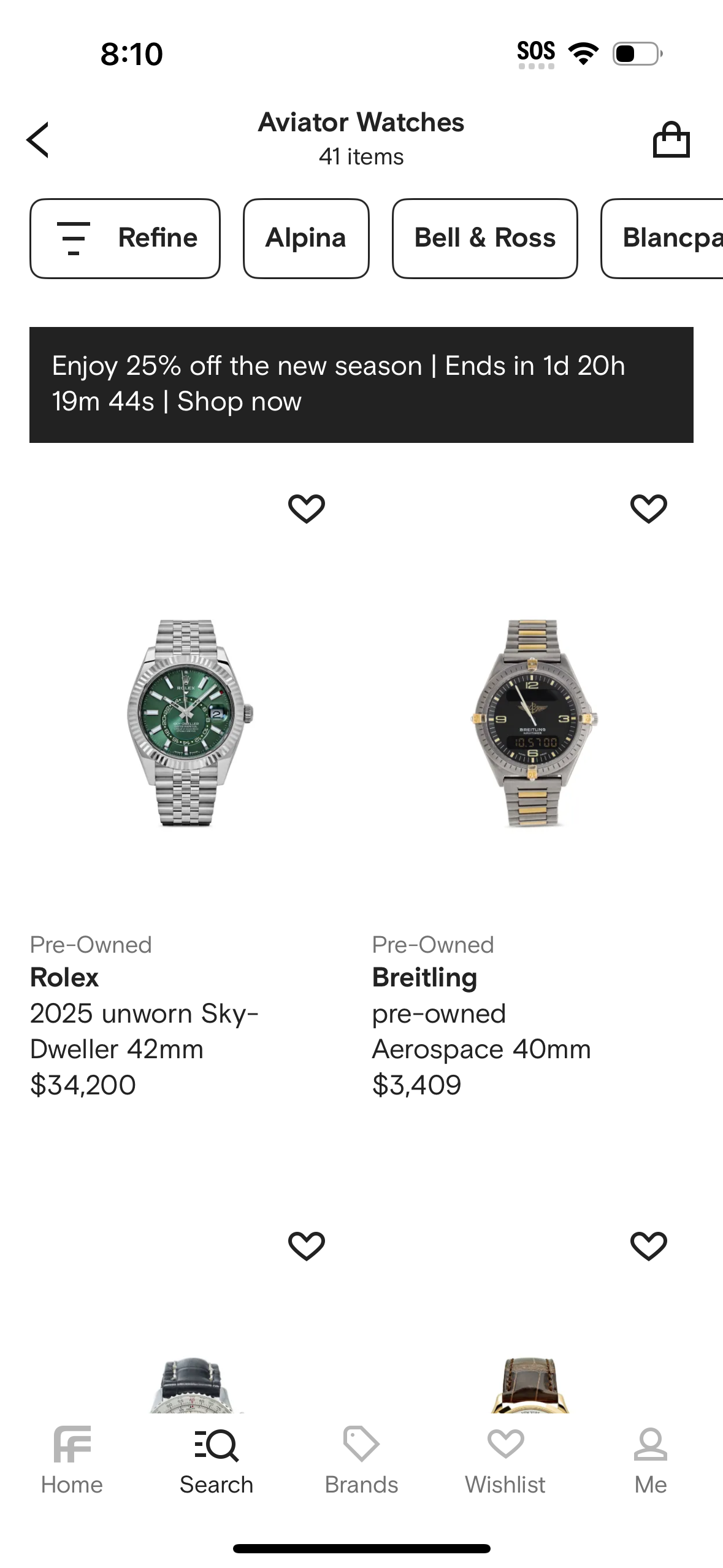Image resolution: width=723 pixels, height=1568 pixels.
Task: Filter results by Alpina brand
Action: coord(305,238)
